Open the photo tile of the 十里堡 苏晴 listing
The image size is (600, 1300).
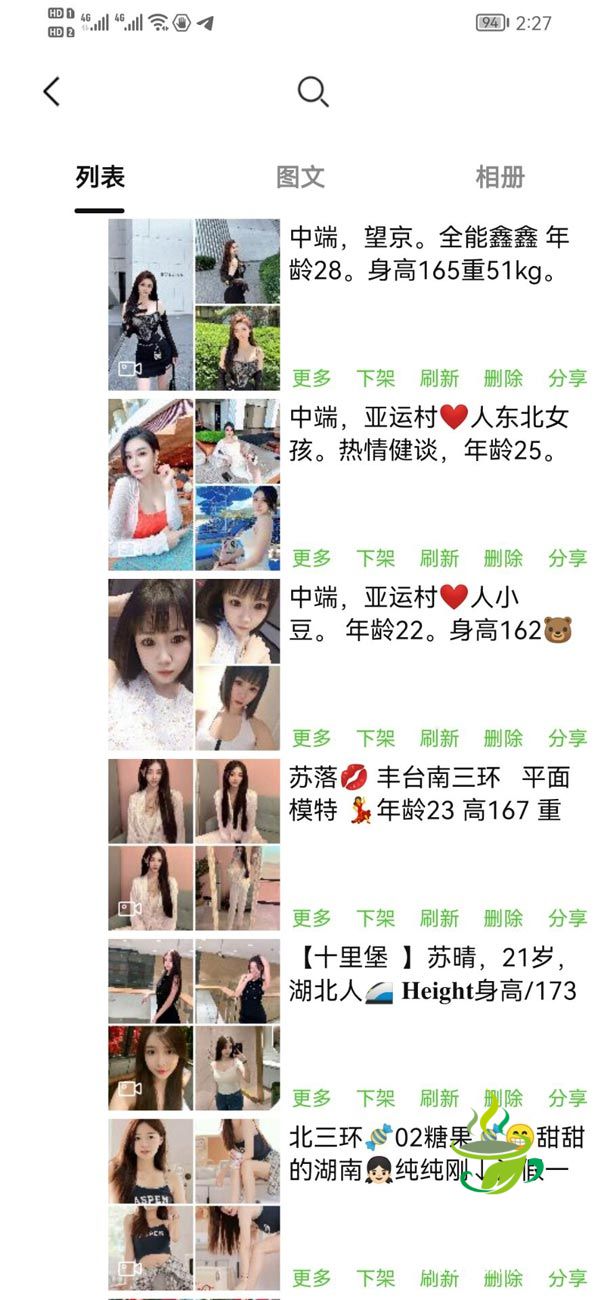194,1025
